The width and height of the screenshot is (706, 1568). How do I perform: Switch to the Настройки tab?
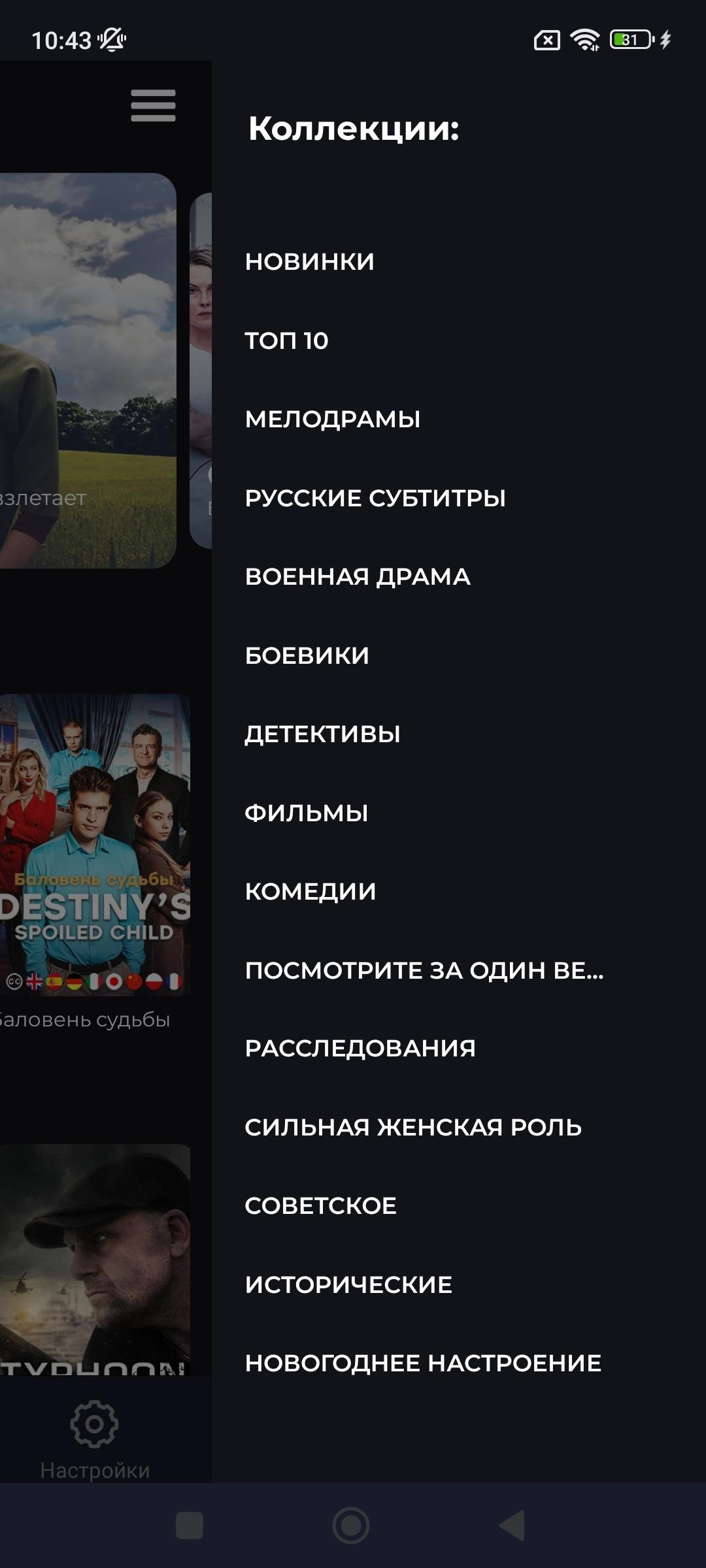tap(95, 1439)
